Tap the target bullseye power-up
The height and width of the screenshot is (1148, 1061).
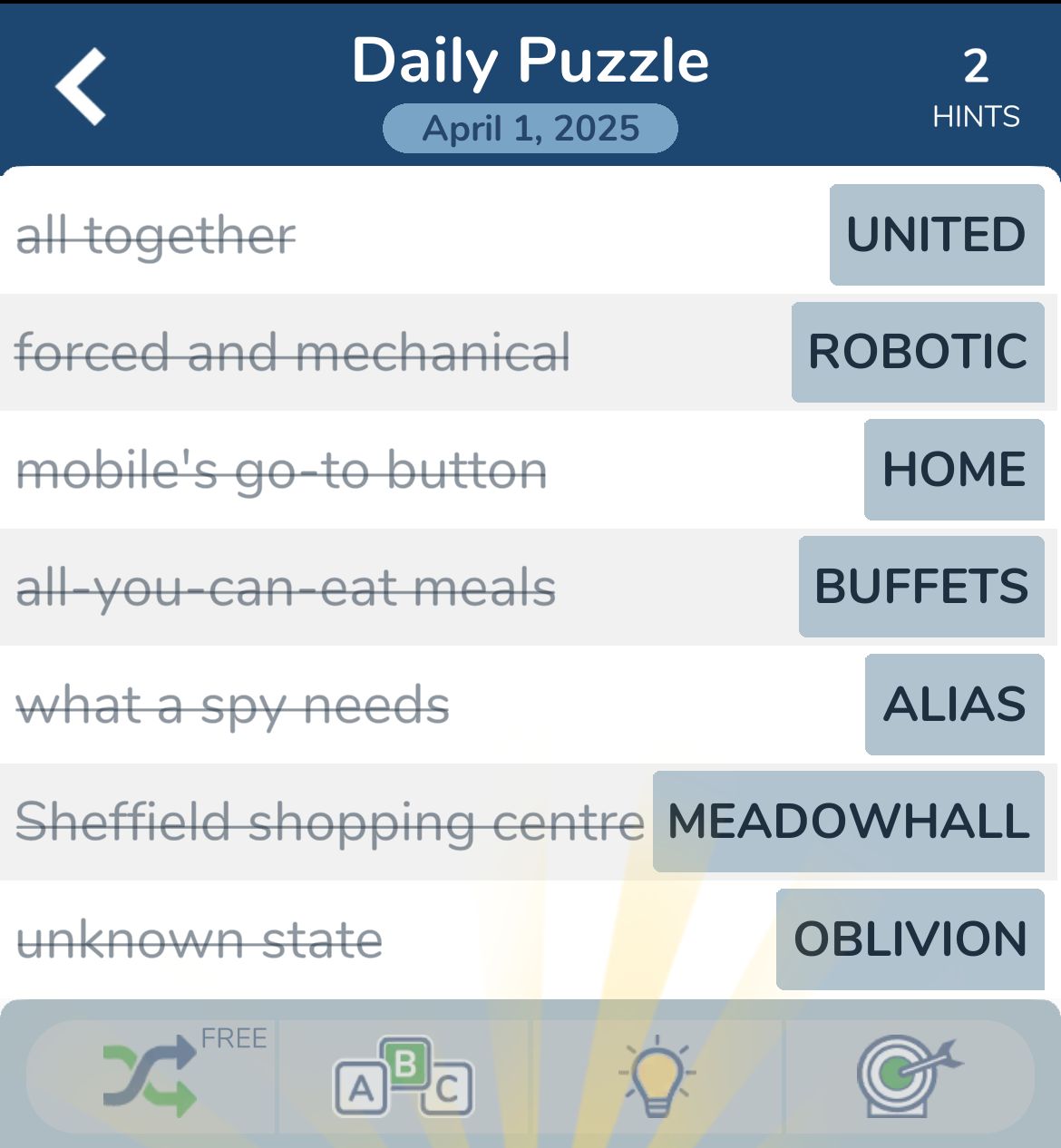909,1076
